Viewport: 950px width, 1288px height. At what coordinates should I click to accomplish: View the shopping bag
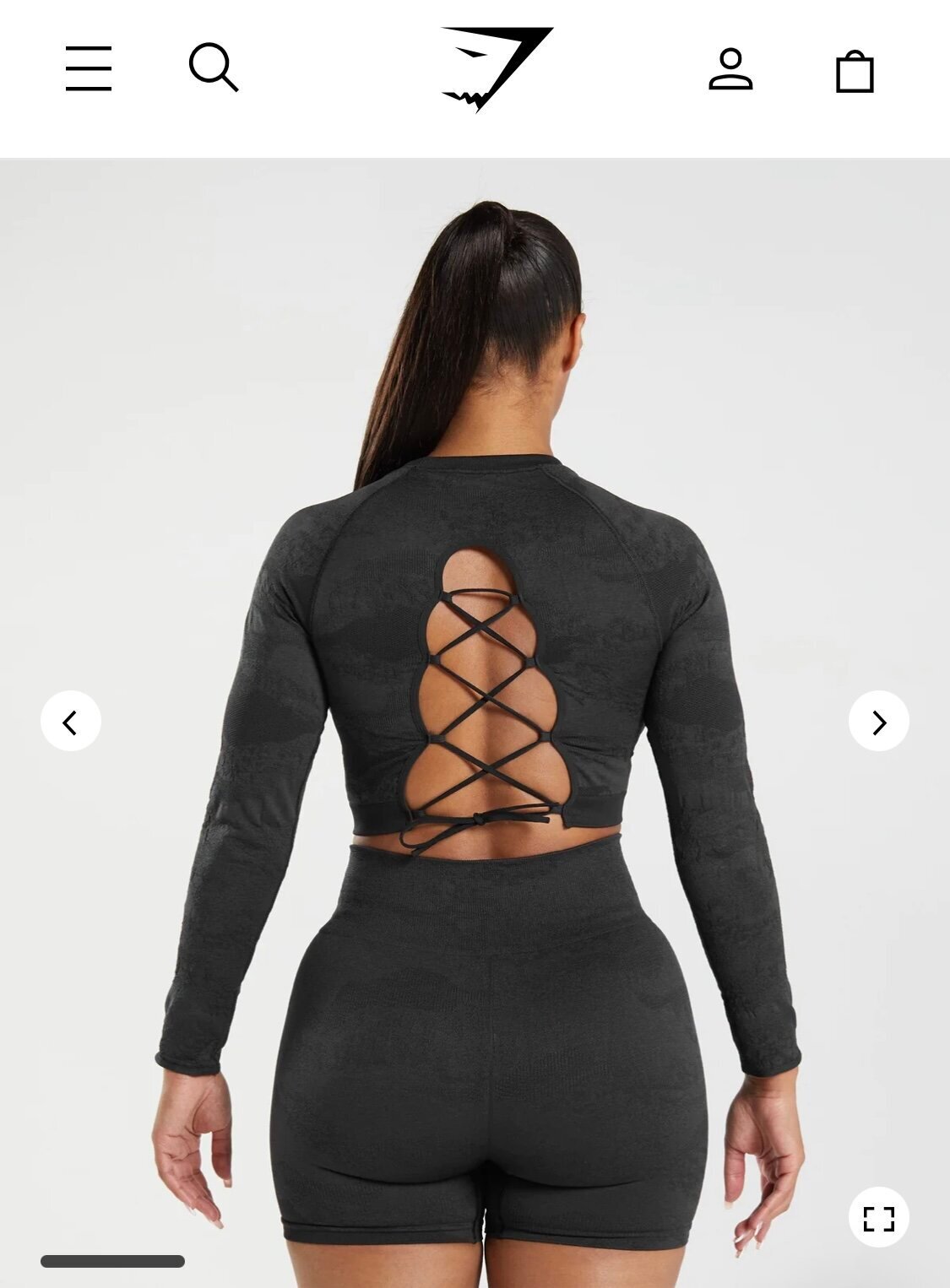click(x=855, y=71)
